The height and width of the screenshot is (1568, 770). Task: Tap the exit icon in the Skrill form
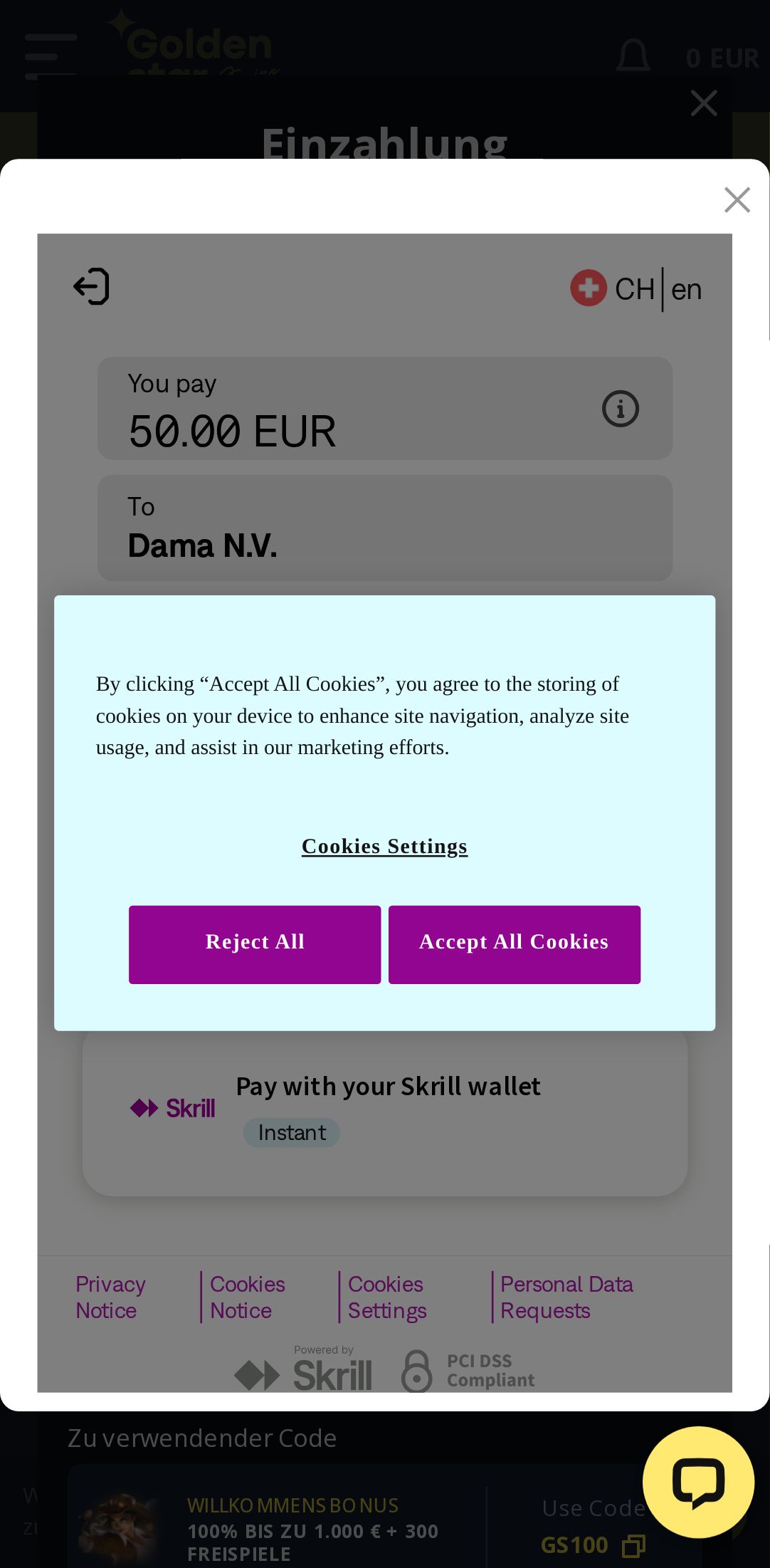tap(92, 287)
